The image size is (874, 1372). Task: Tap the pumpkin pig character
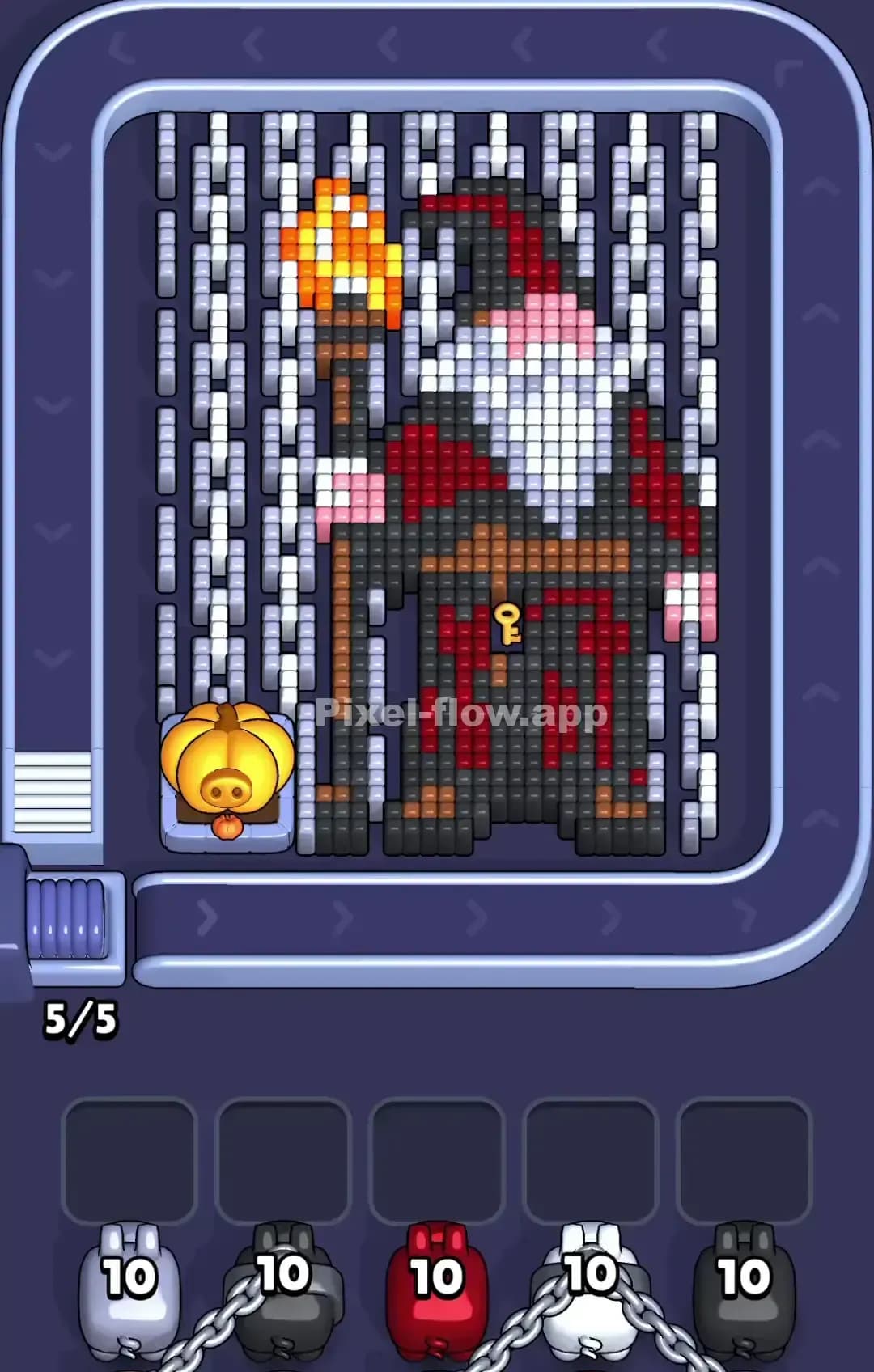pyautogui.click(x=227, y=769)
